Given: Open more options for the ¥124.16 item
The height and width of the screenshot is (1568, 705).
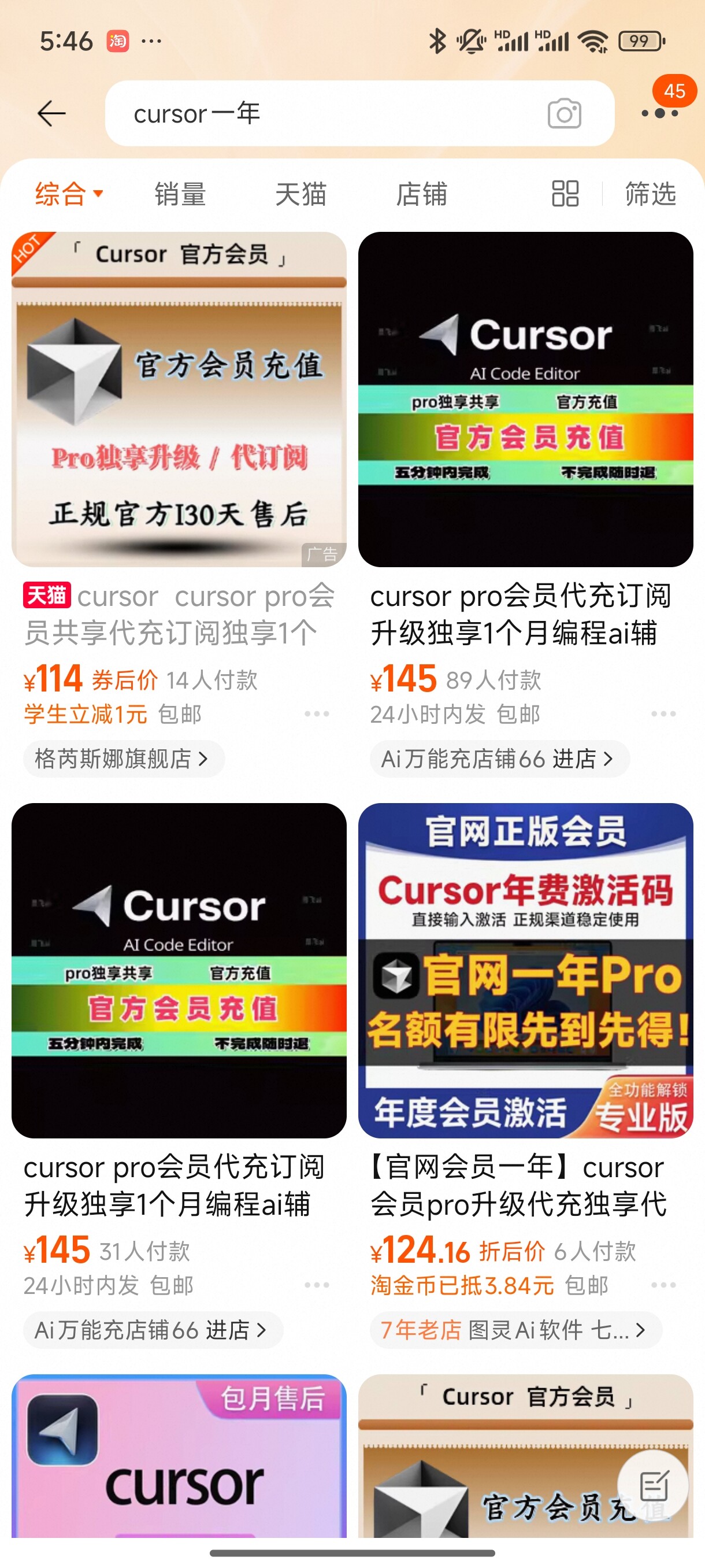Looking at the screenshot, I should (663, 1284).
